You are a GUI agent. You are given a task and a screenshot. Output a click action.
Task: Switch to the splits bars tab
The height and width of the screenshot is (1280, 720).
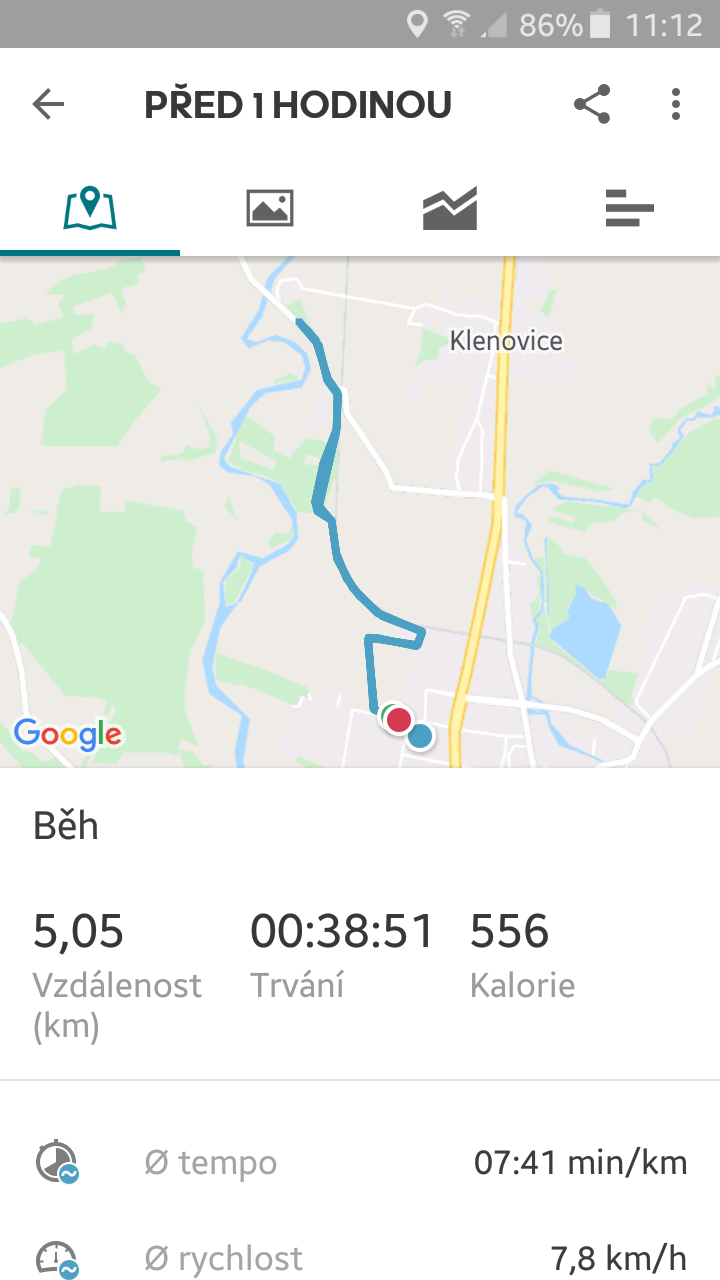pyautogui.click(x=630, y=208)
